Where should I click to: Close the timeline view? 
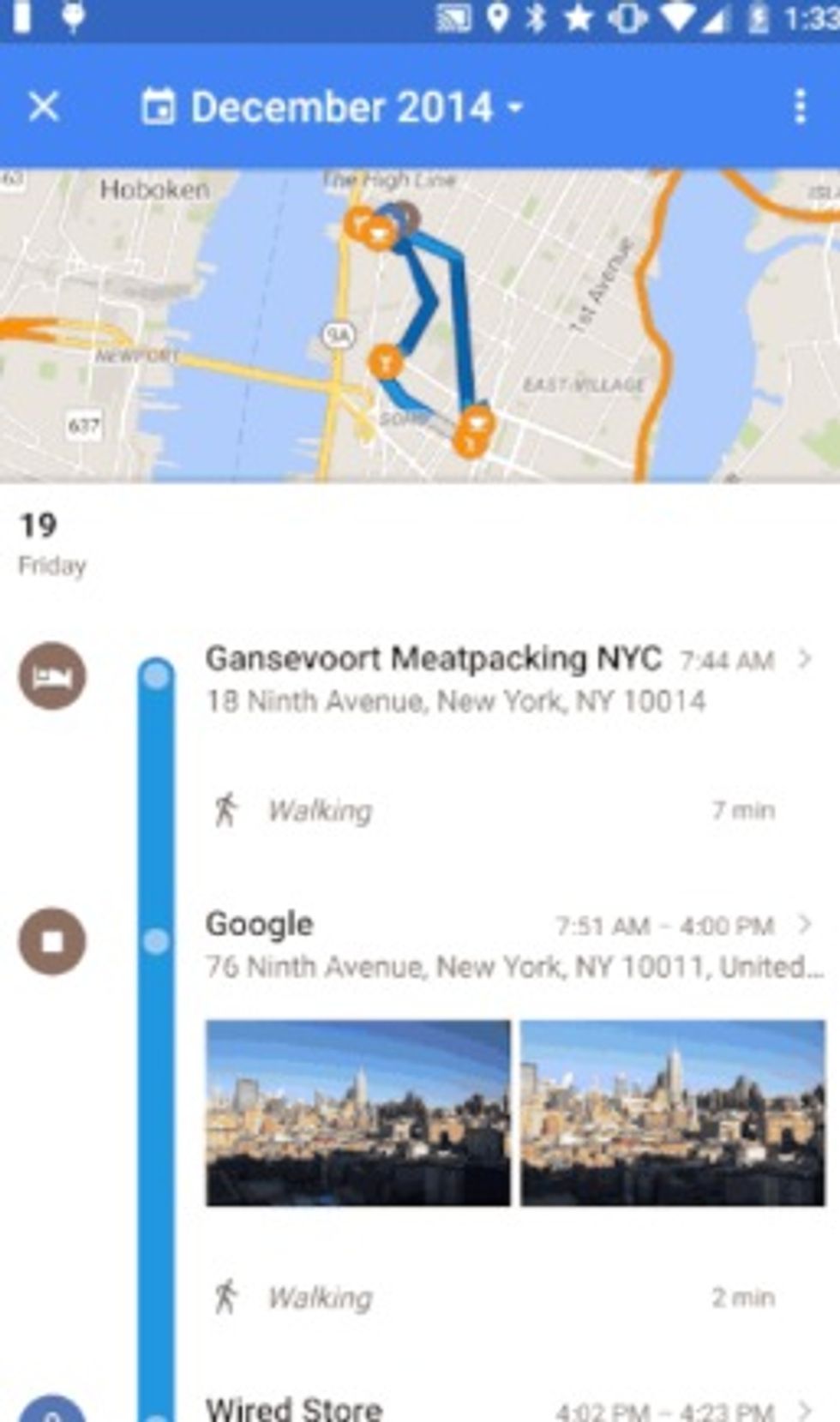[43, 107]
